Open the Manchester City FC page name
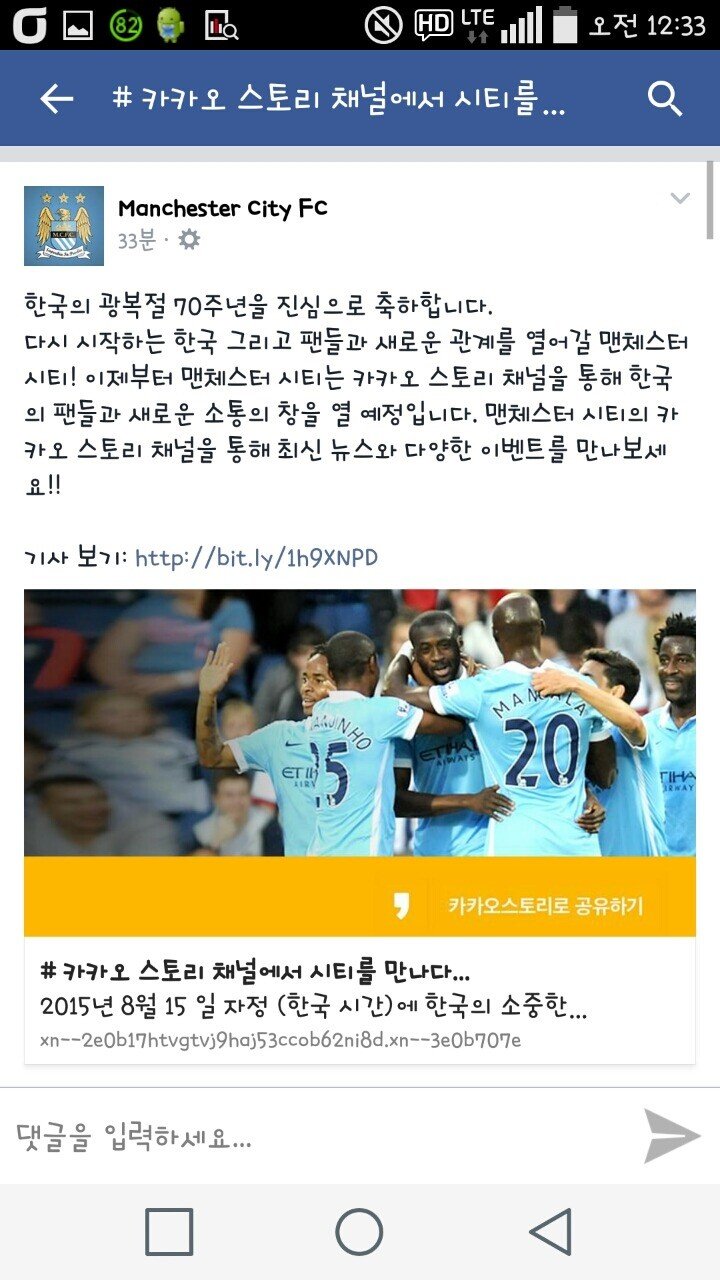720x1280 pixels. [223, 208]
